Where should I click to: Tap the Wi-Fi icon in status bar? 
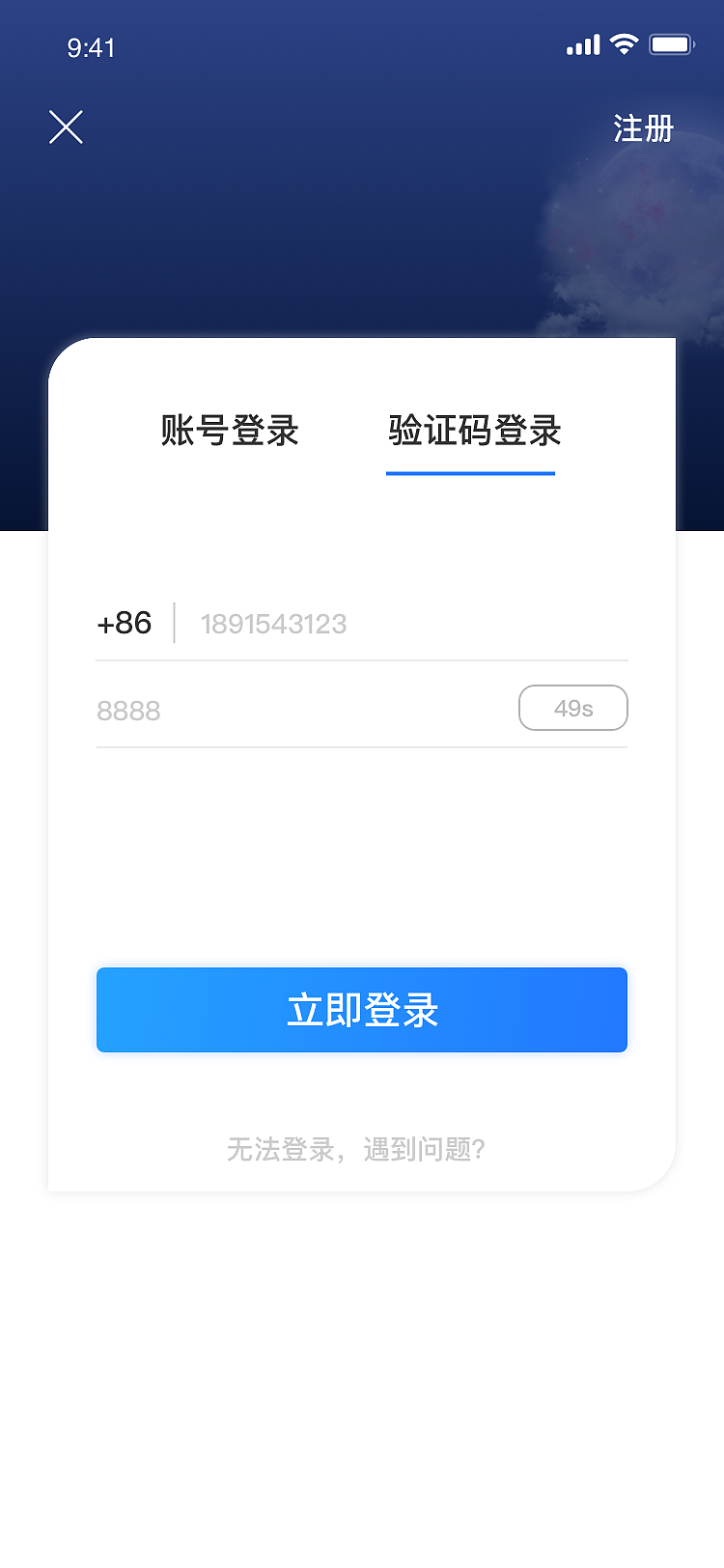624,42
